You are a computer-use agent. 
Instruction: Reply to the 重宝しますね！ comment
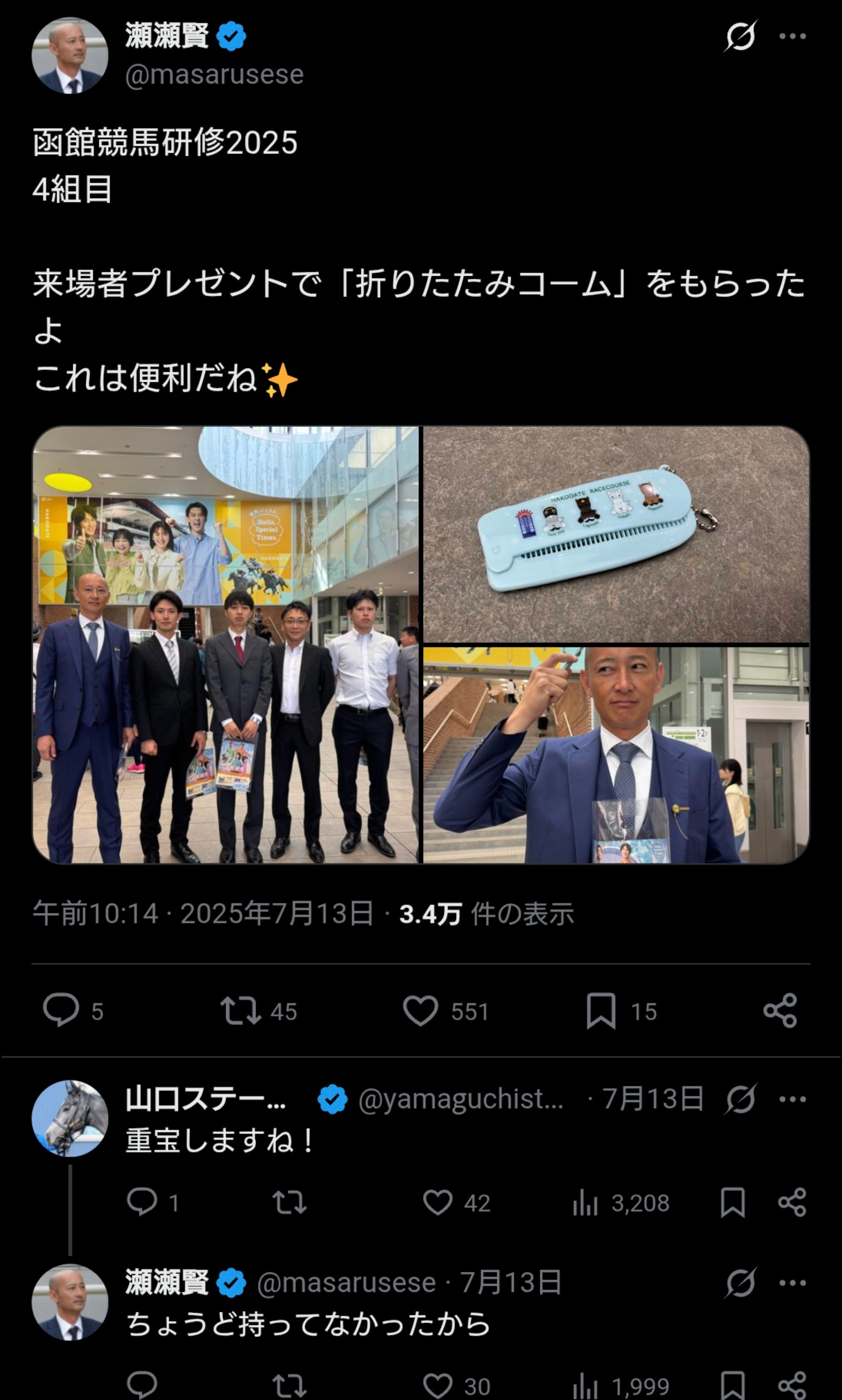pyautogui.click(x=142, y=1202)
